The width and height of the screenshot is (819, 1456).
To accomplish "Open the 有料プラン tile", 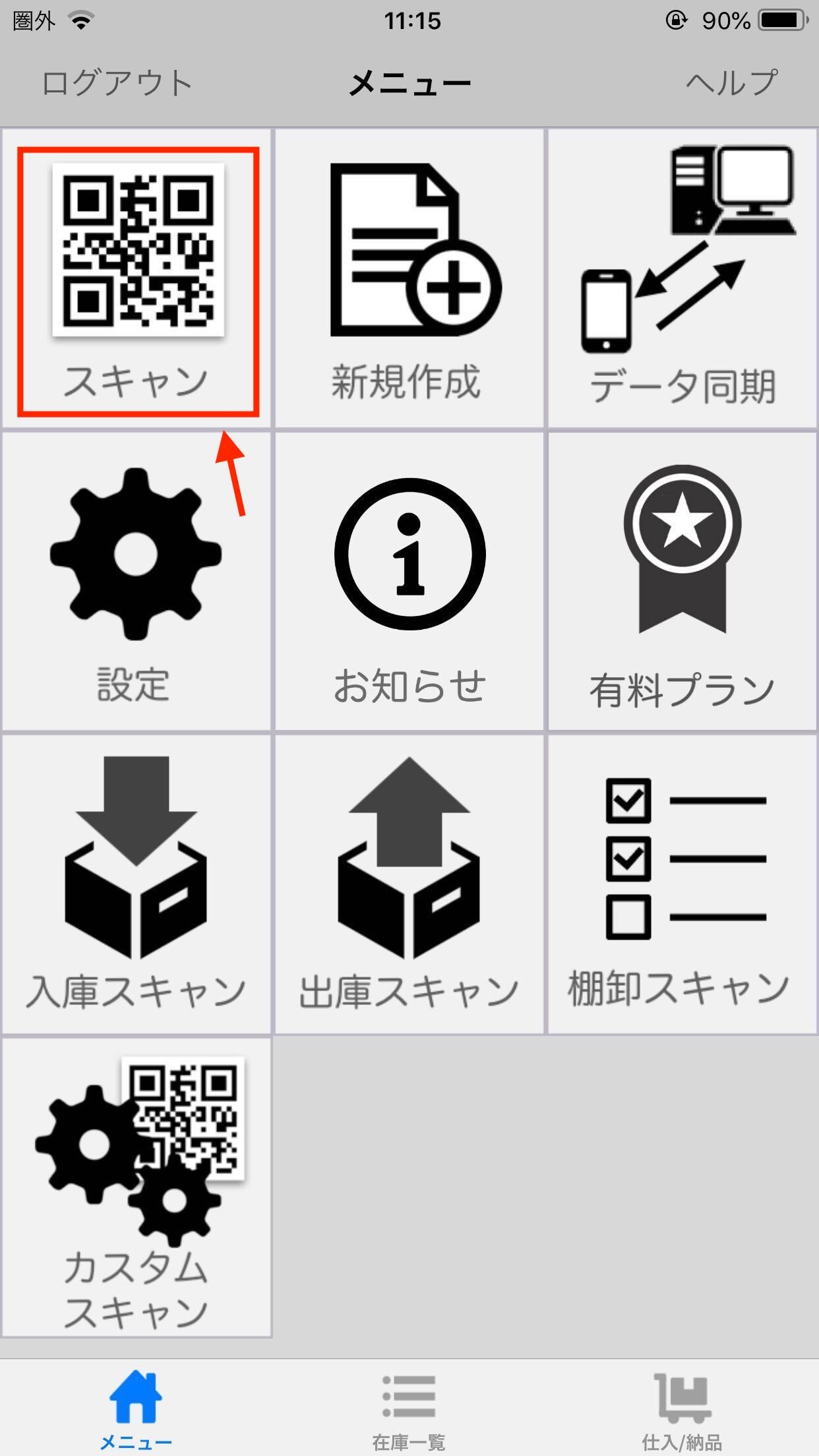I will coord(682,582).
